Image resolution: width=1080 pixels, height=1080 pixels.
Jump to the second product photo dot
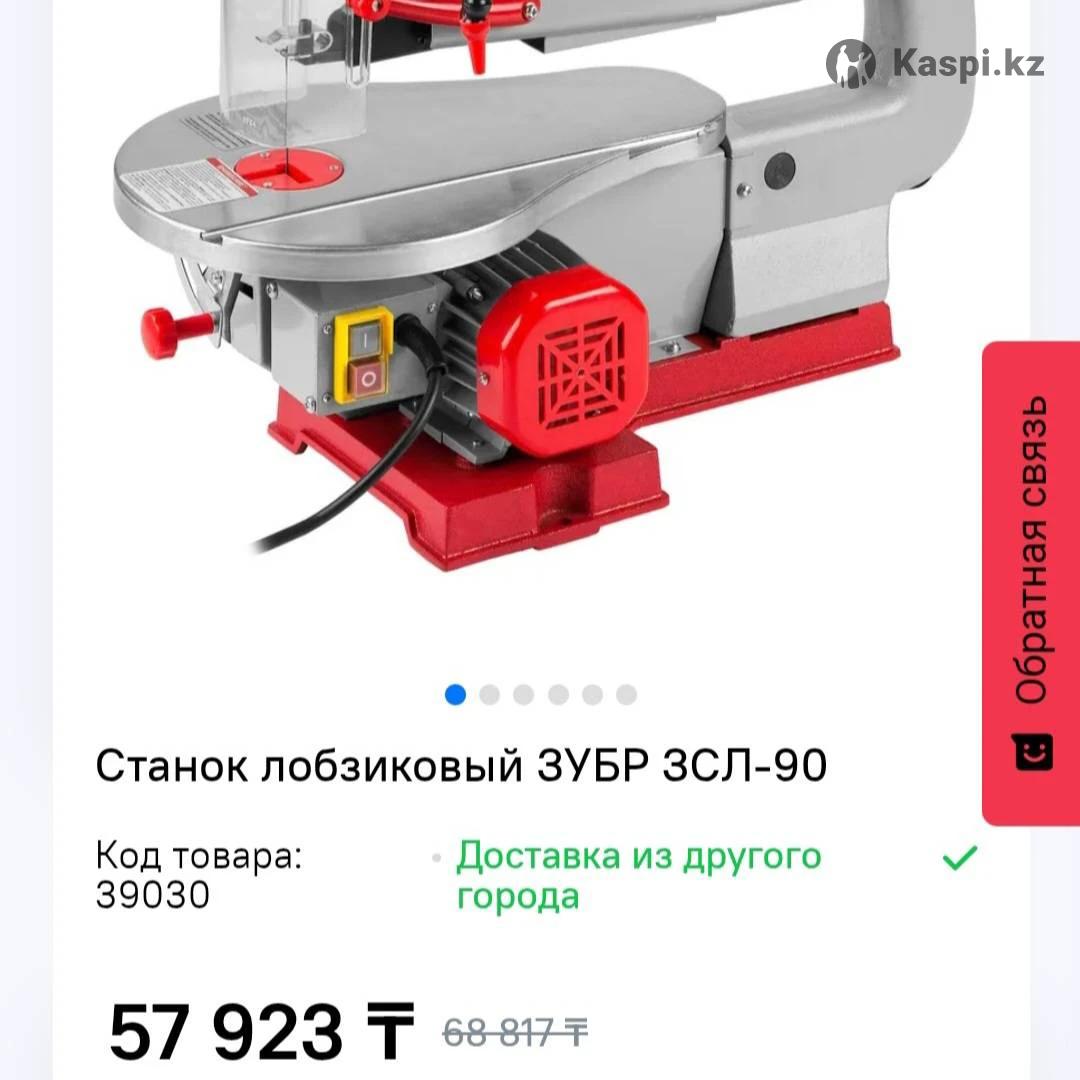pos(489,695)
